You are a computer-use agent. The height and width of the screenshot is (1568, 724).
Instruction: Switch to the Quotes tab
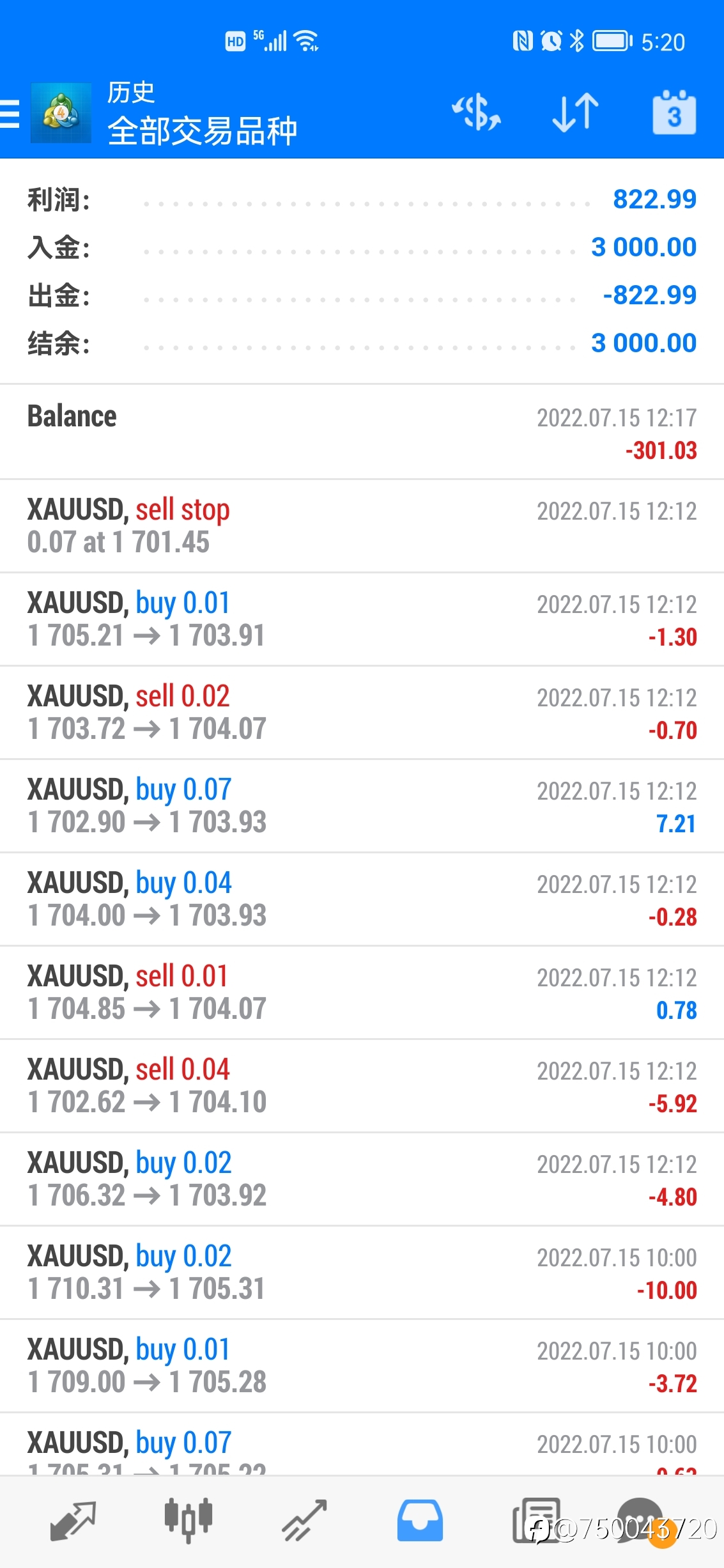click(73, 1521)
